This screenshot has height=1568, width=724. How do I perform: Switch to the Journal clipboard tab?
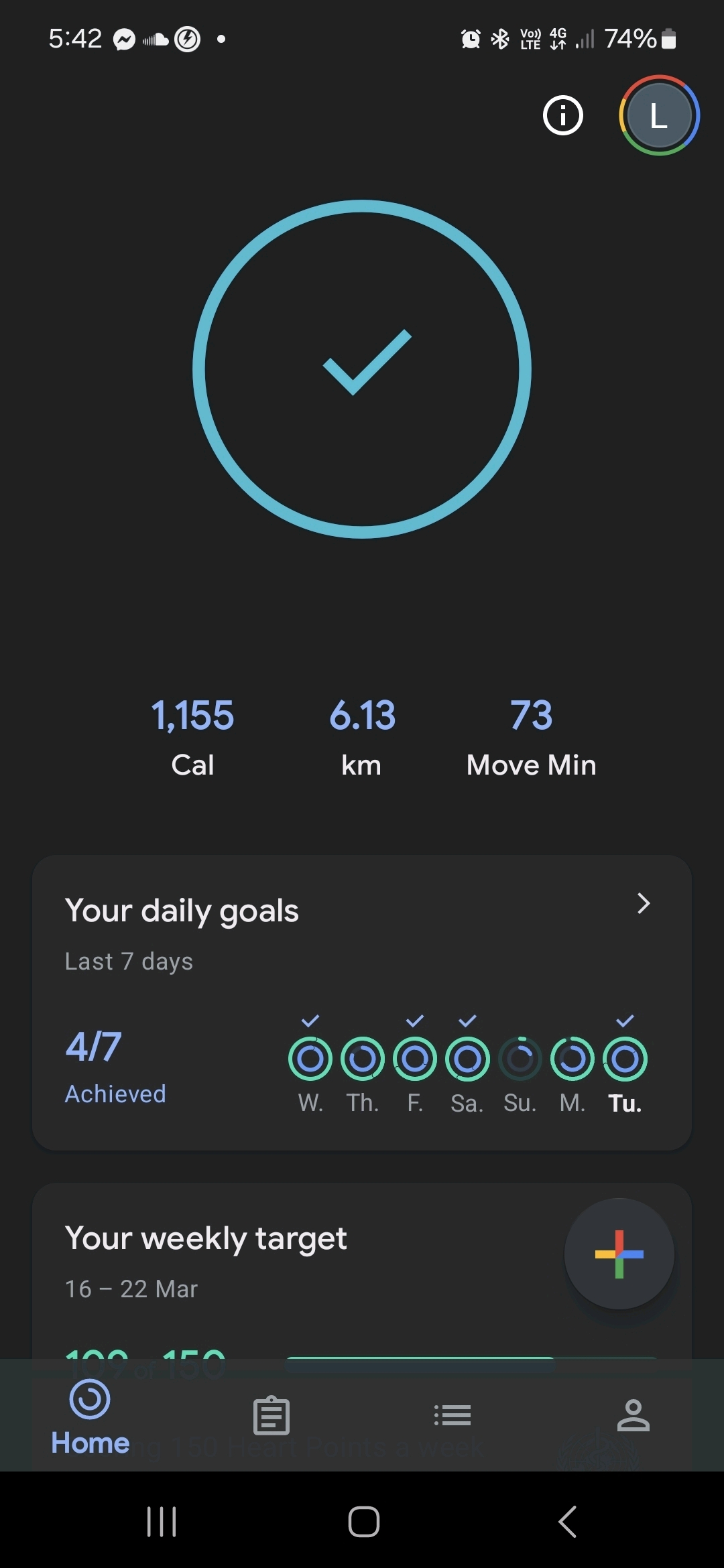click(271, 1416)
